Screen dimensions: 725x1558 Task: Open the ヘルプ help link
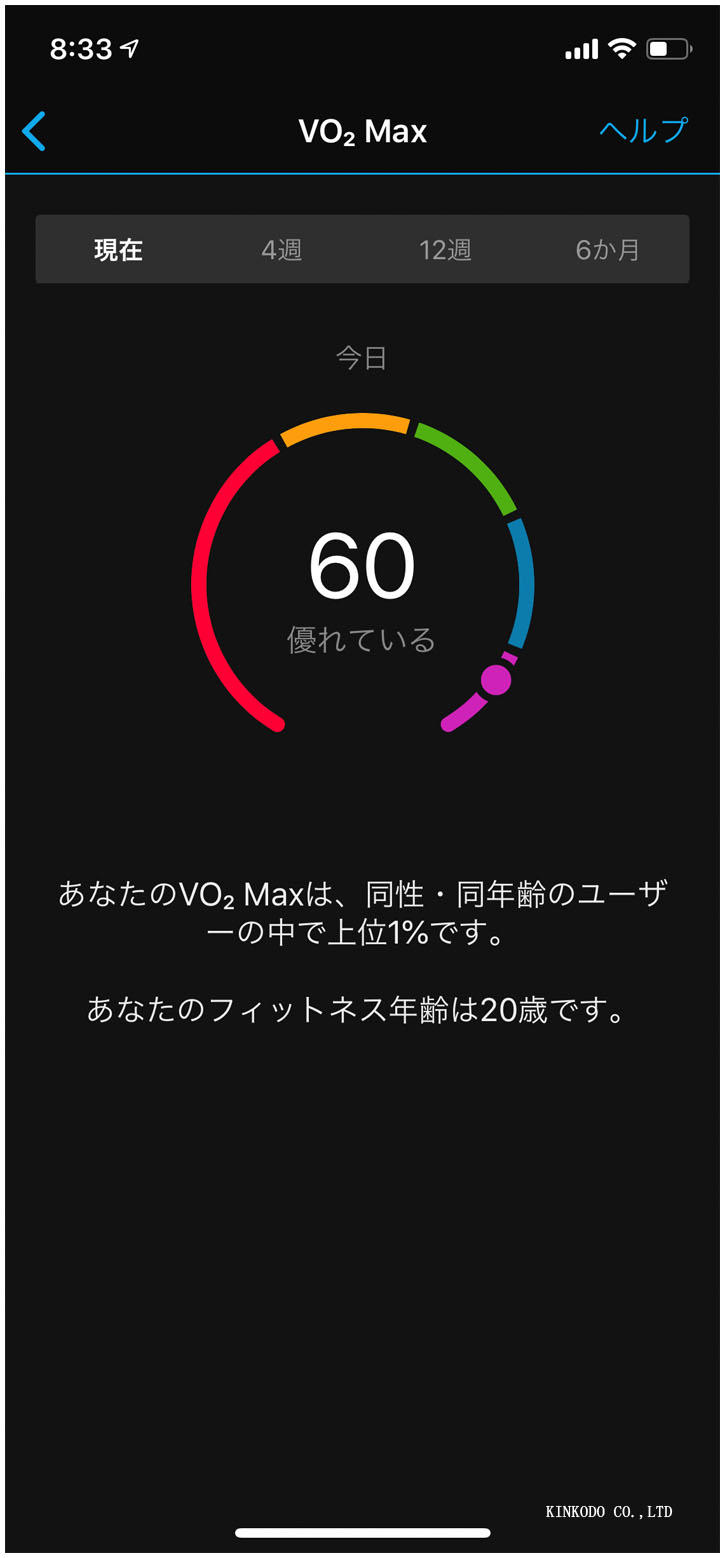coord(643,131)
